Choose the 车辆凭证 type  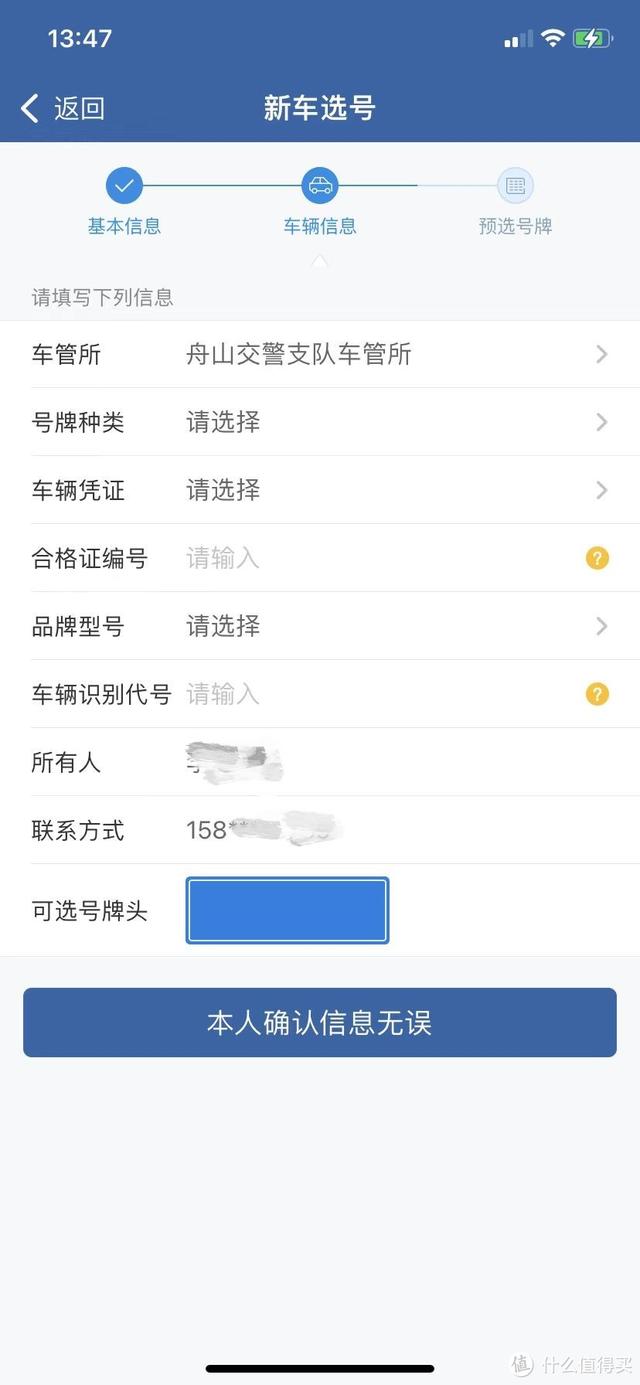(320, 490)
